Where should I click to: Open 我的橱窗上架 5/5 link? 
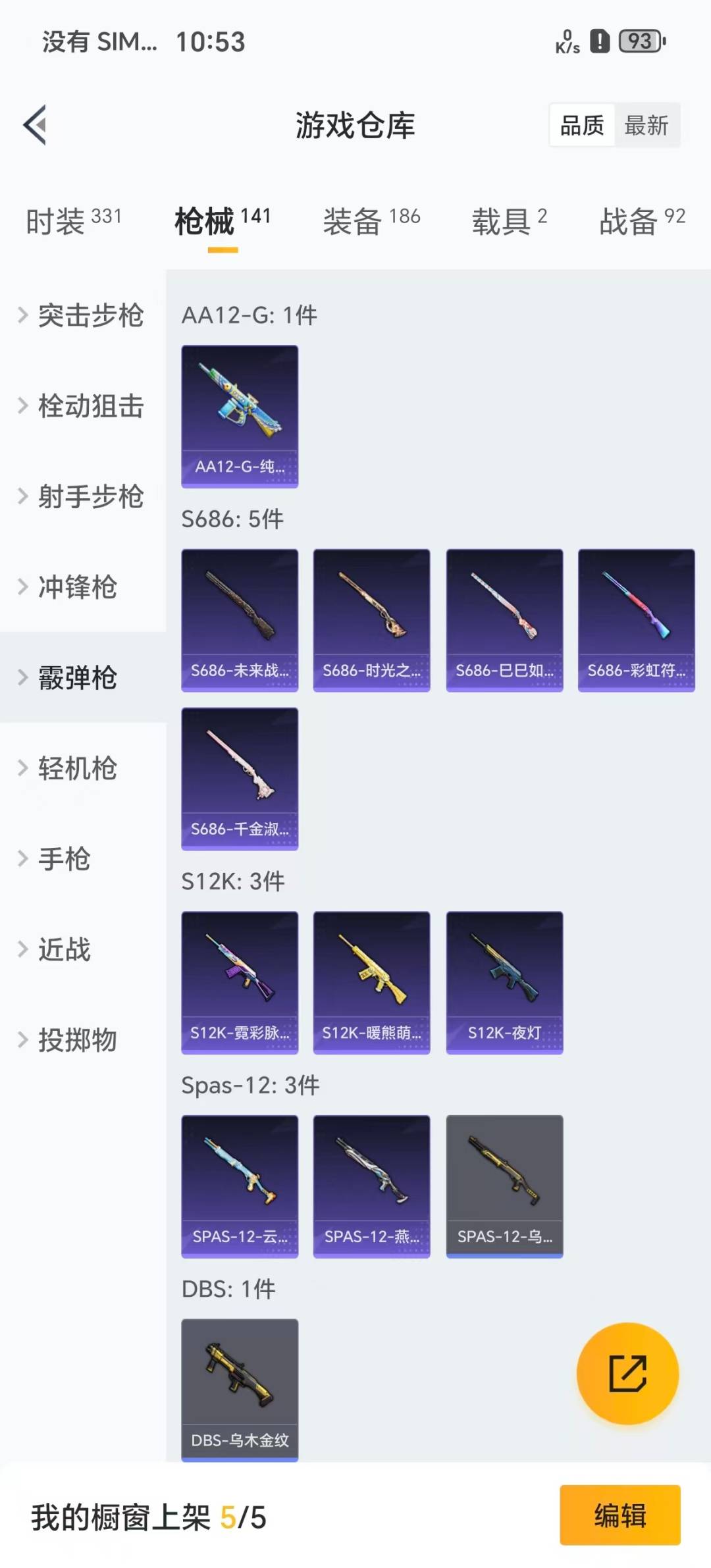[148, 1515]
